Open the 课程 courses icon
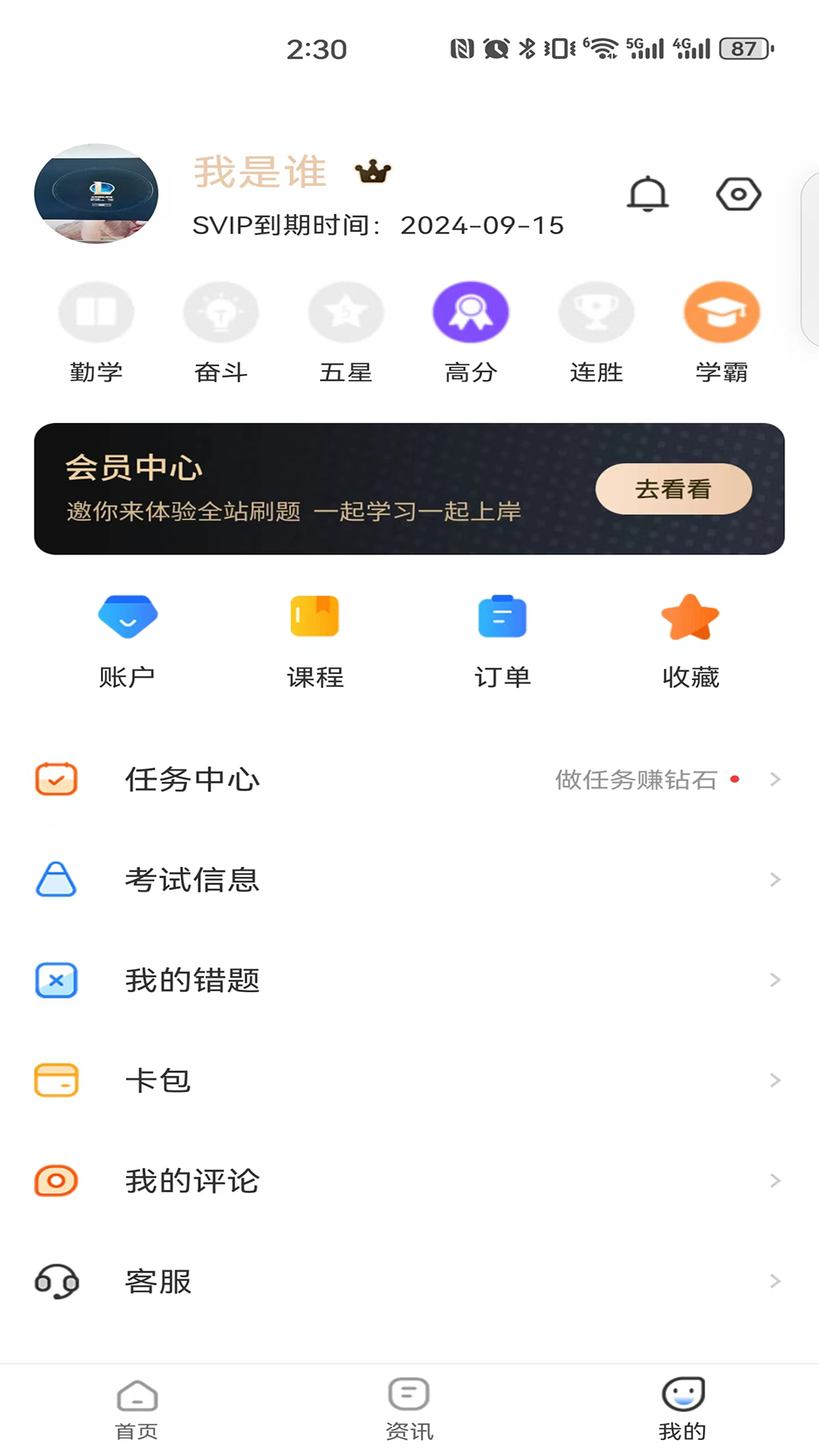 pos(315,617)
